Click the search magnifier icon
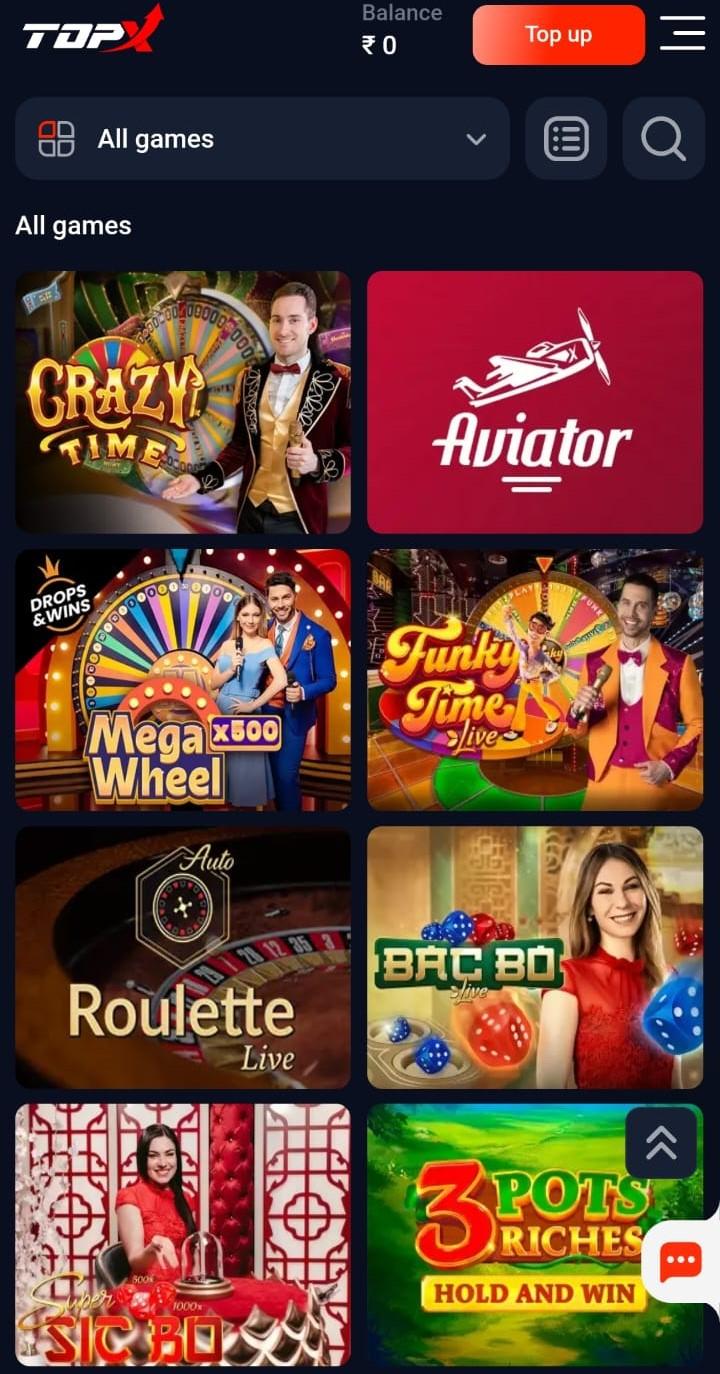 point(663,139)
